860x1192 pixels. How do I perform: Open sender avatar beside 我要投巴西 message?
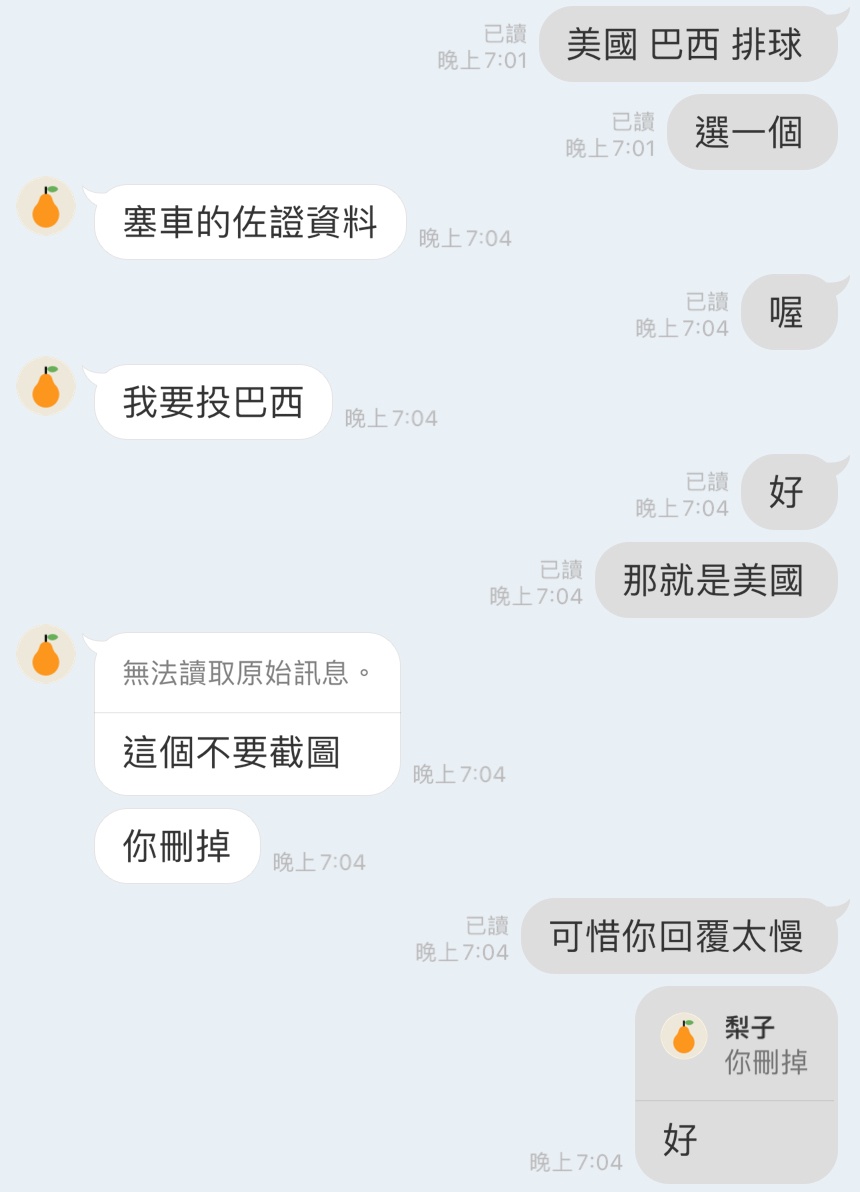tap(46, 386)
